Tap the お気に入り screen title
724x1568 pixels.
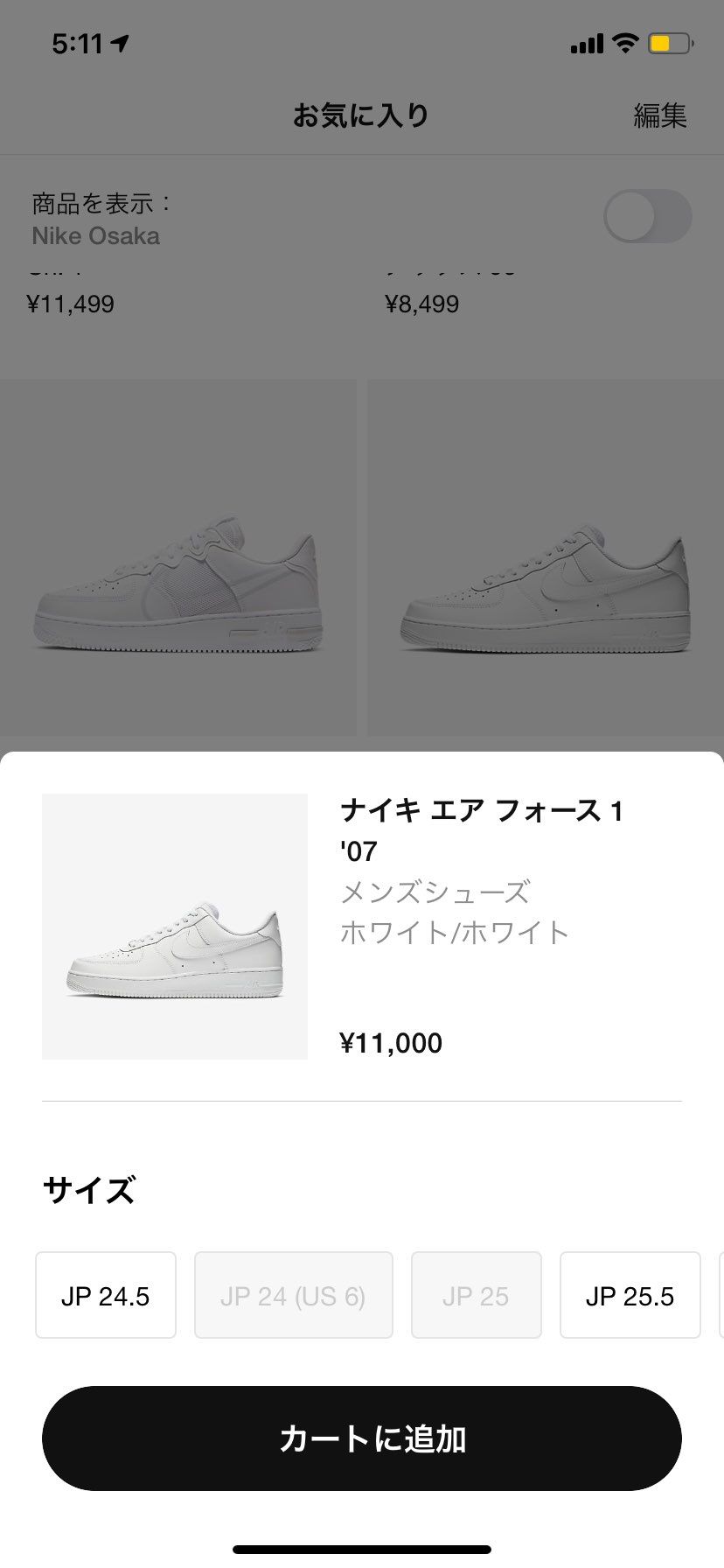point(361,115)
